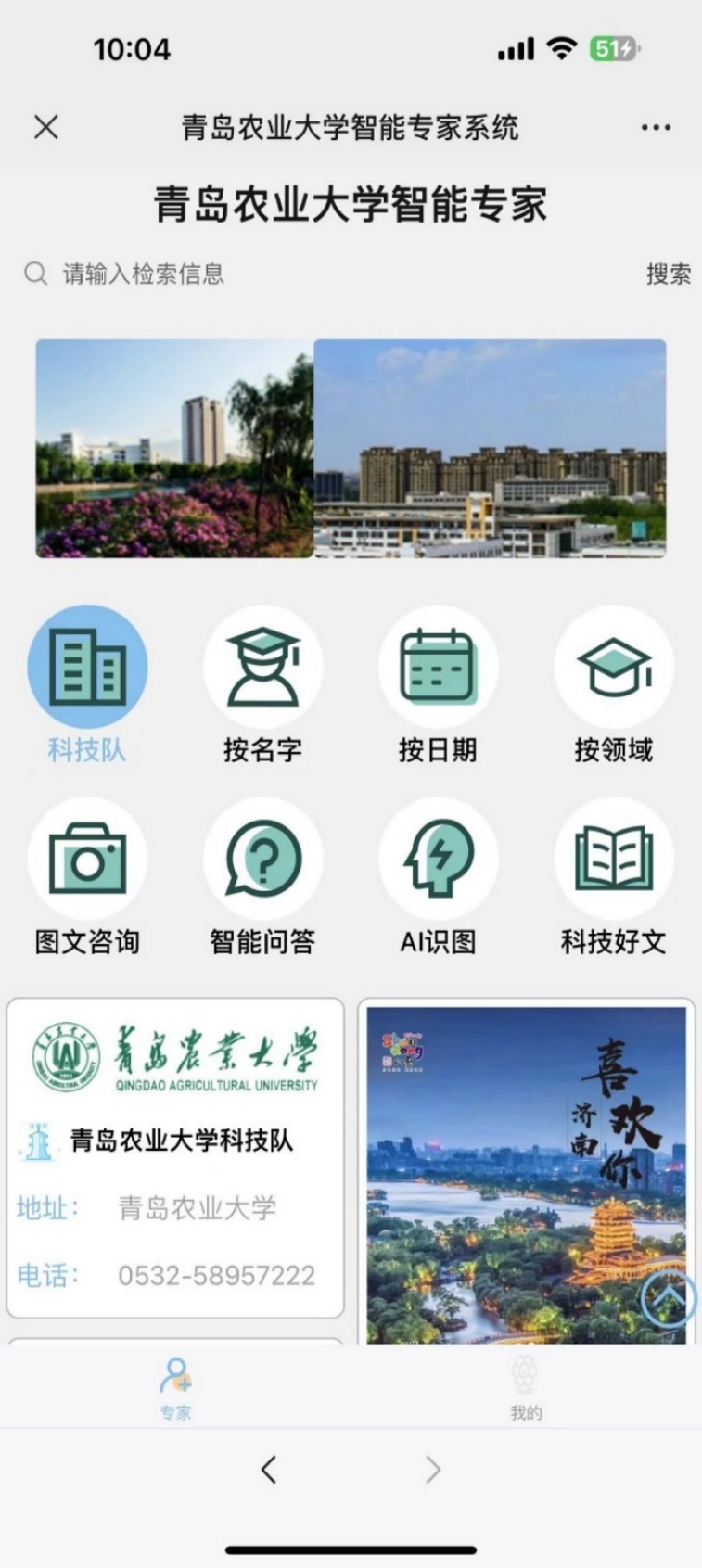Close the mini program page
Image resolution: width=702 pixels, height=1568 pixels.
pos(45,127)
